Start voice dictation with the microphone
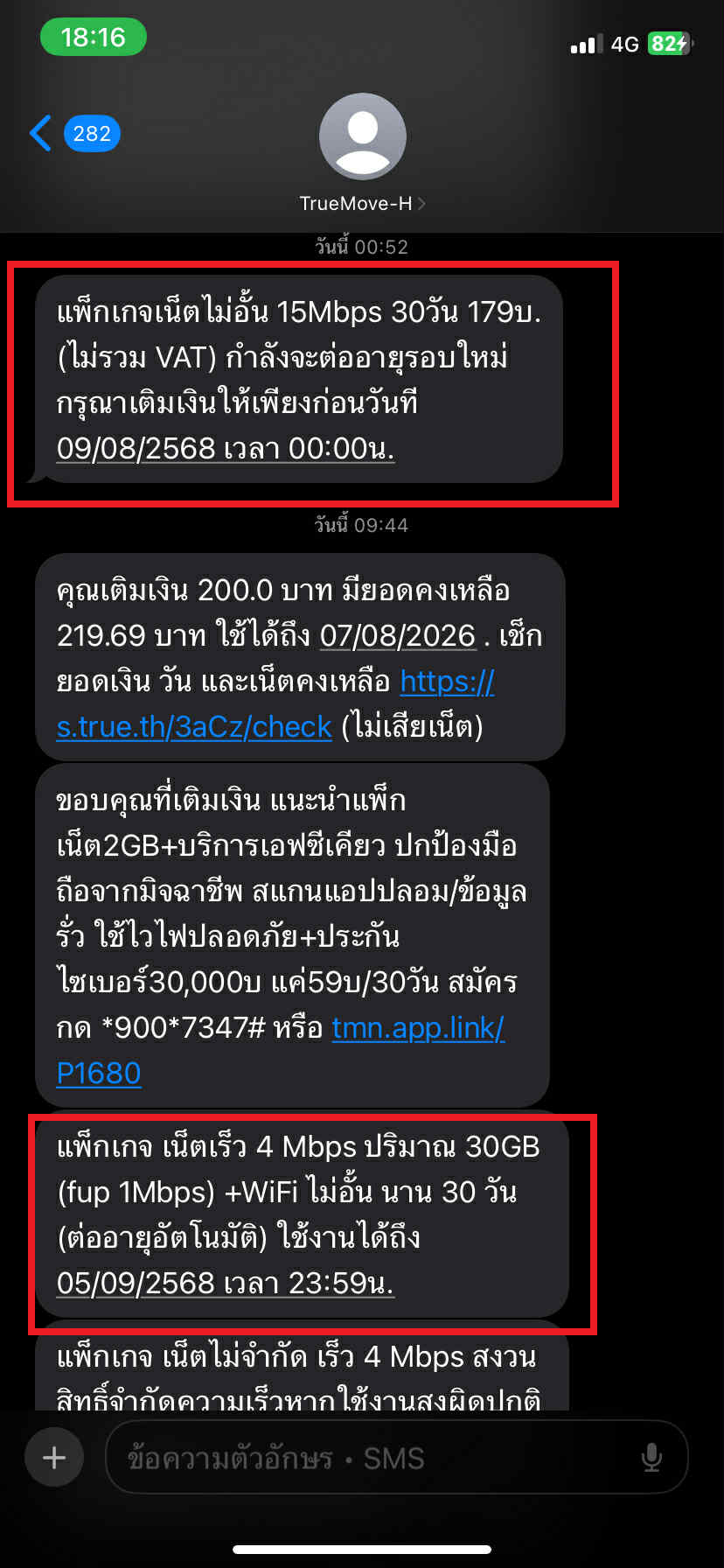724x1568 pixels. click(651, 1458)
